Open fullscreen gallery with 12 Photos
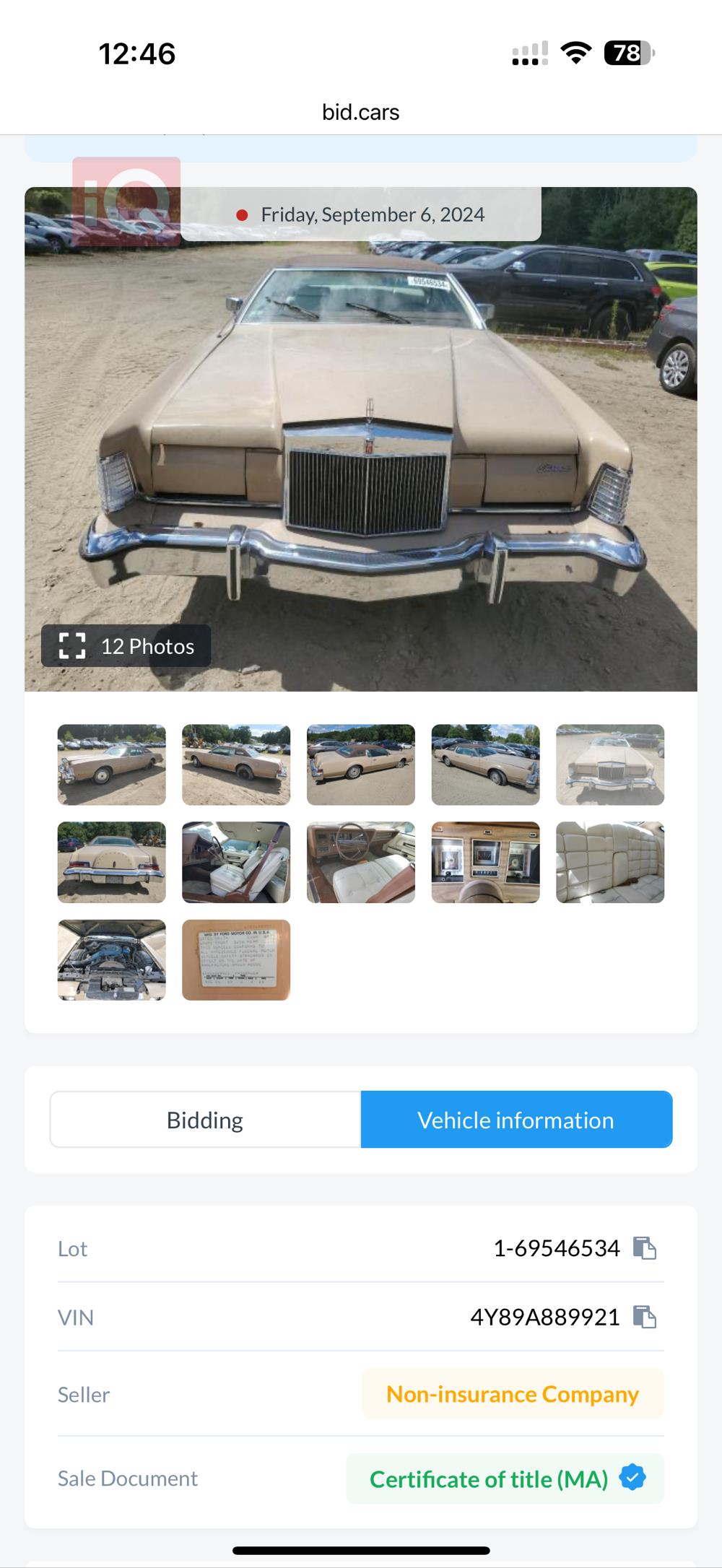 pyautogui.click(x=126, y=645)
